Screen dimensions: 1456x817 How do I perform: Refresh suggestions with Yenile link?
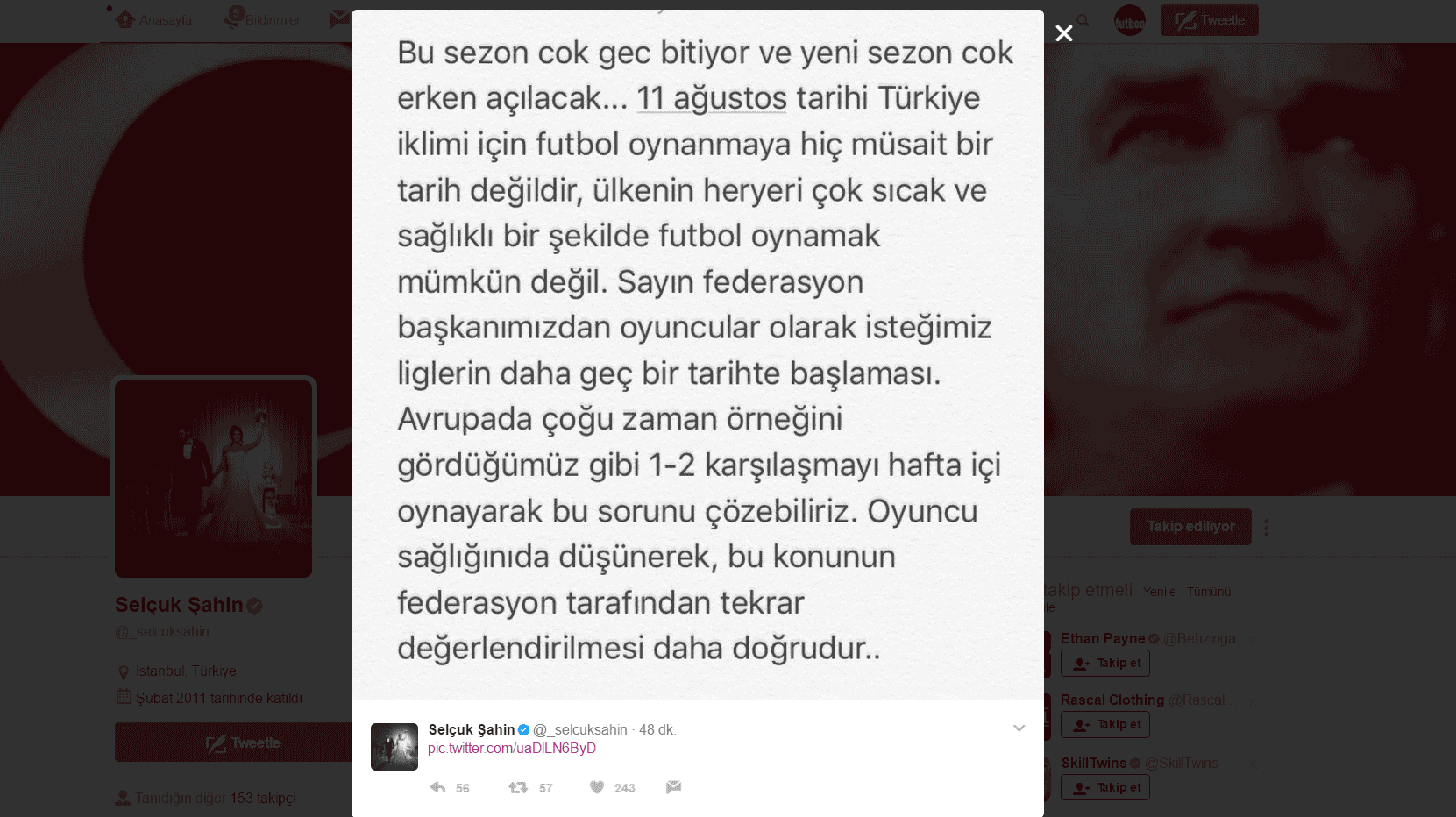coord(1159,592)
